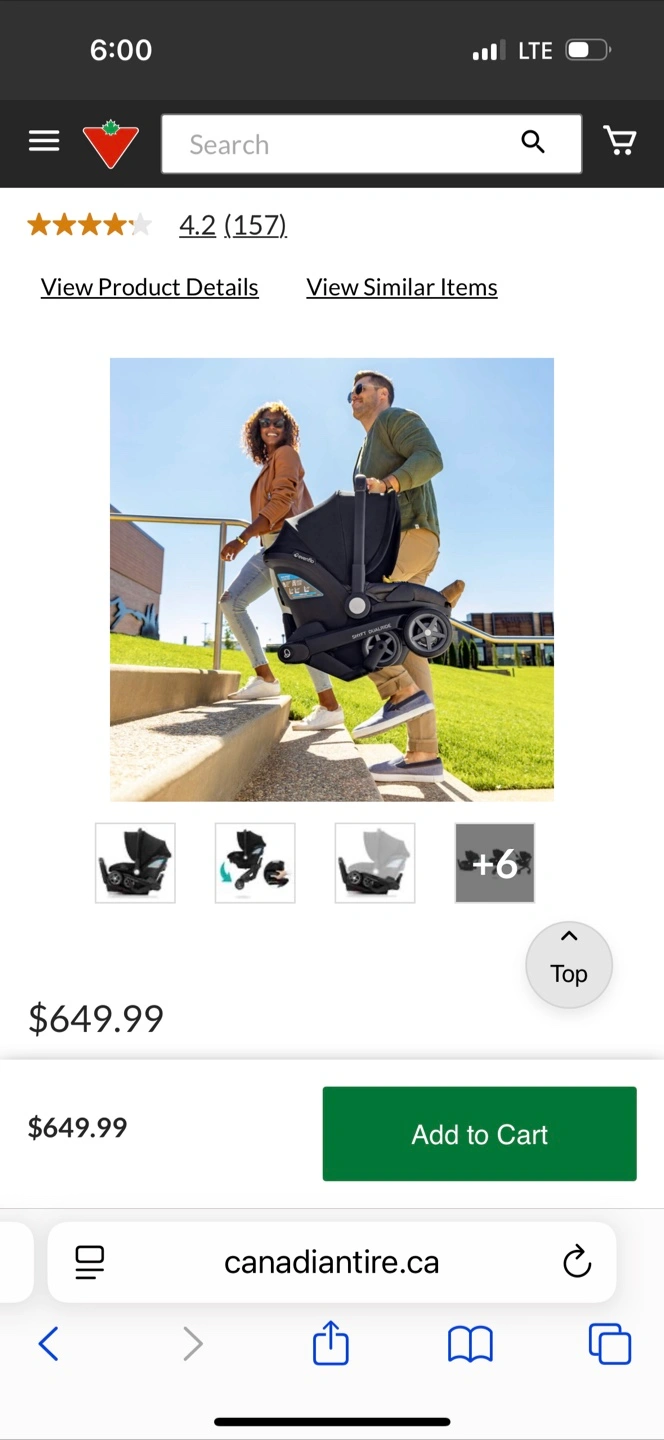This screenshot has height=1440, width=664.
Task: Open the page settings icon in address bar
Action: point(90,1262)
